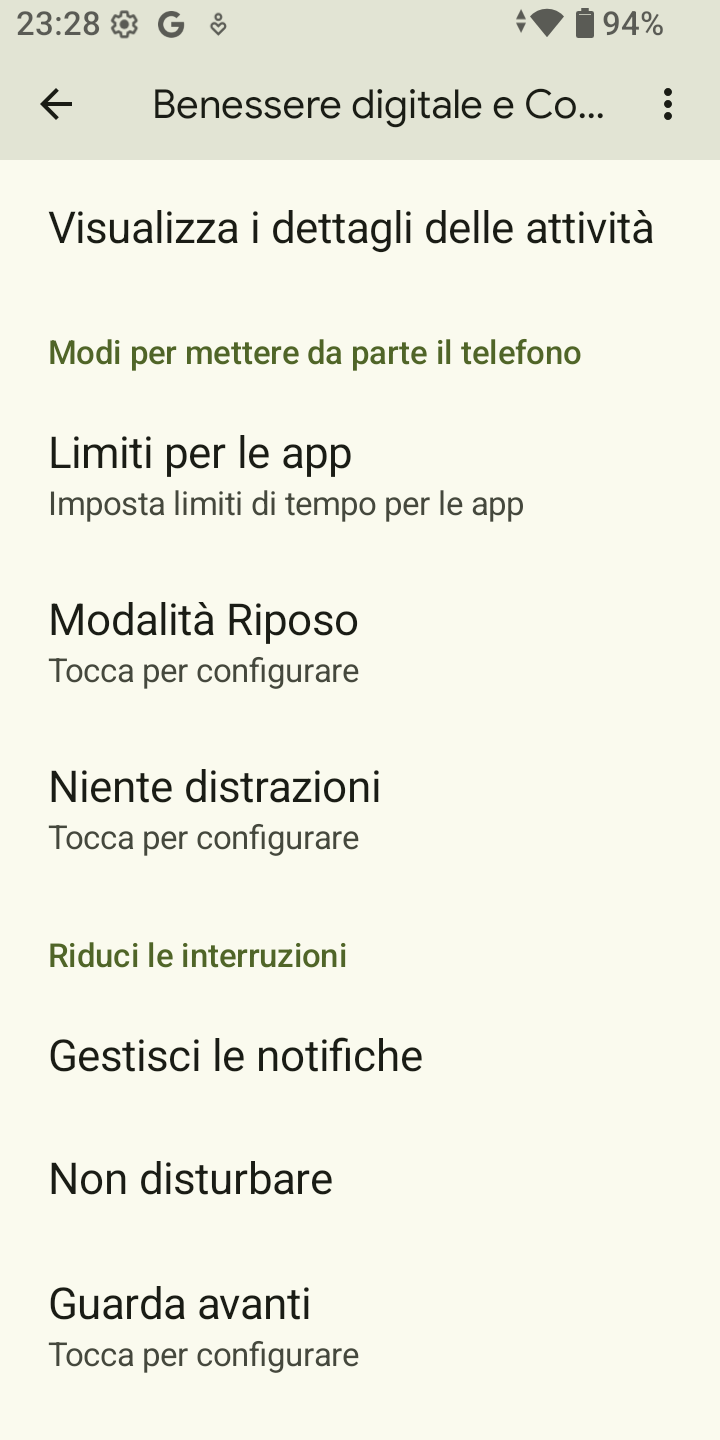720x1440 pixels.
Task: Open the three-dot overflow menu
Action: click(667, 104)
